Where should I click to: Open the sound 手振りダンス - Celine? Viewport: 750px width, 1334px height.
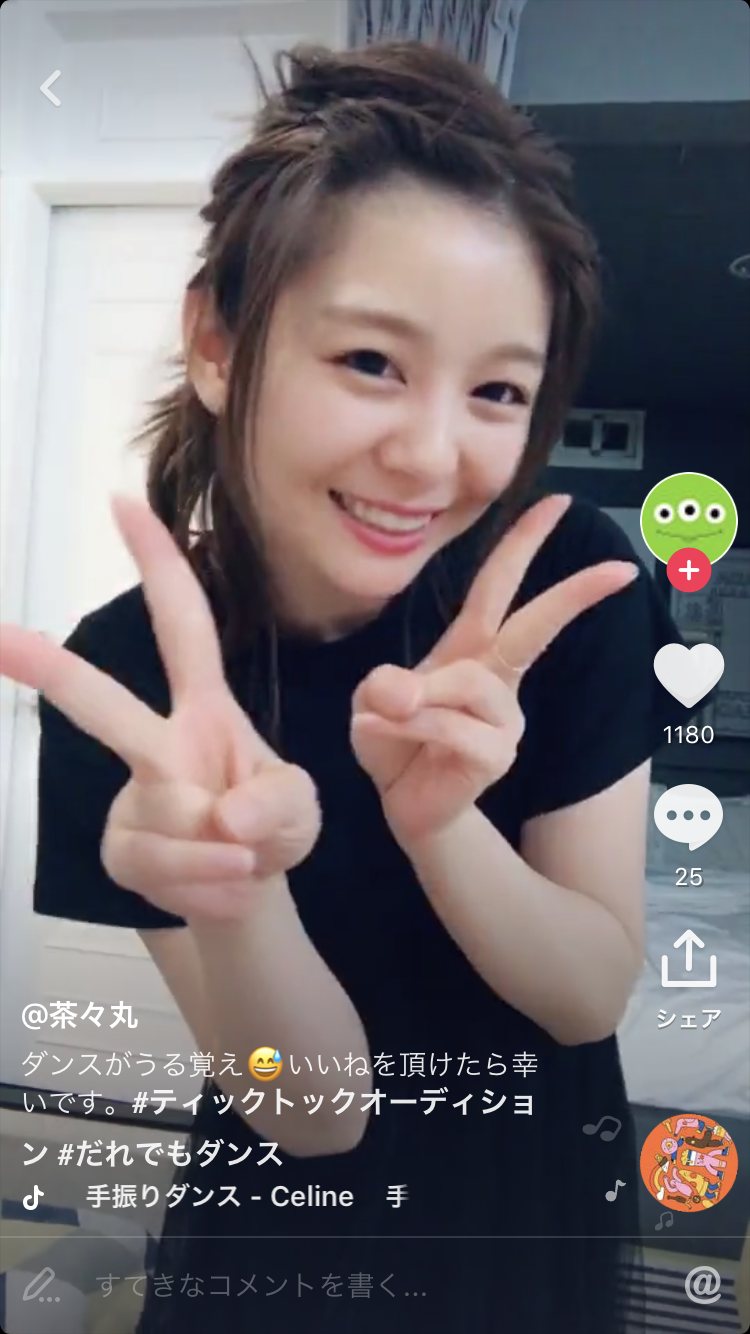[220, 1196]
